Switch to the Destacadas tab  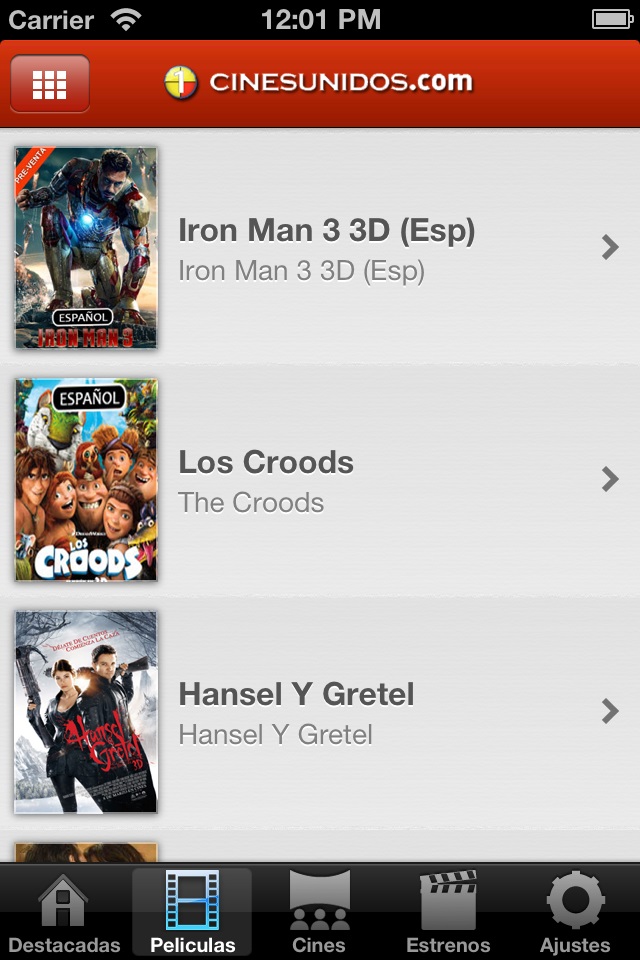[64, 913]
